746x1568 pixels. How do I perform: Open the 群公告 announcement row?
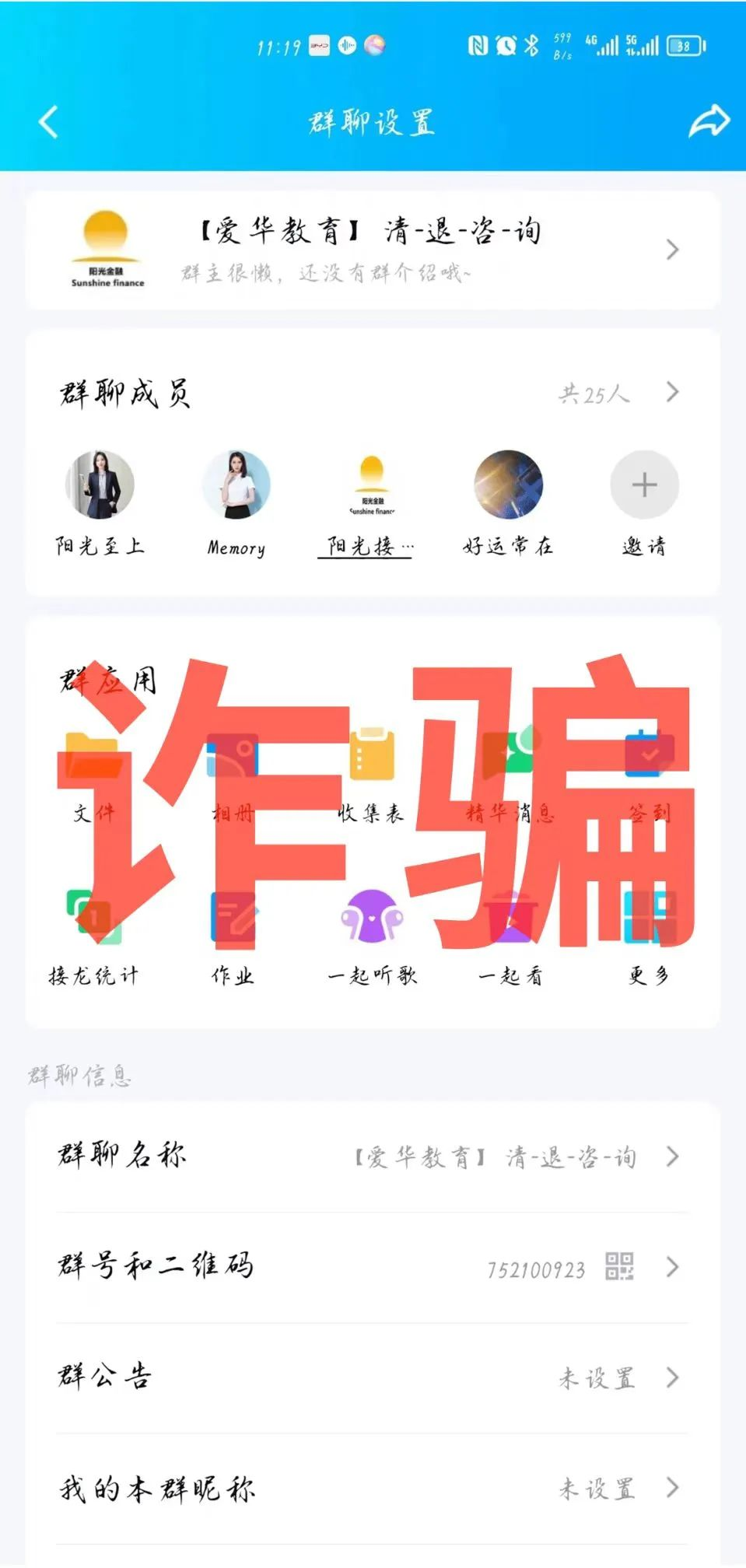[x=372, y=1377]
